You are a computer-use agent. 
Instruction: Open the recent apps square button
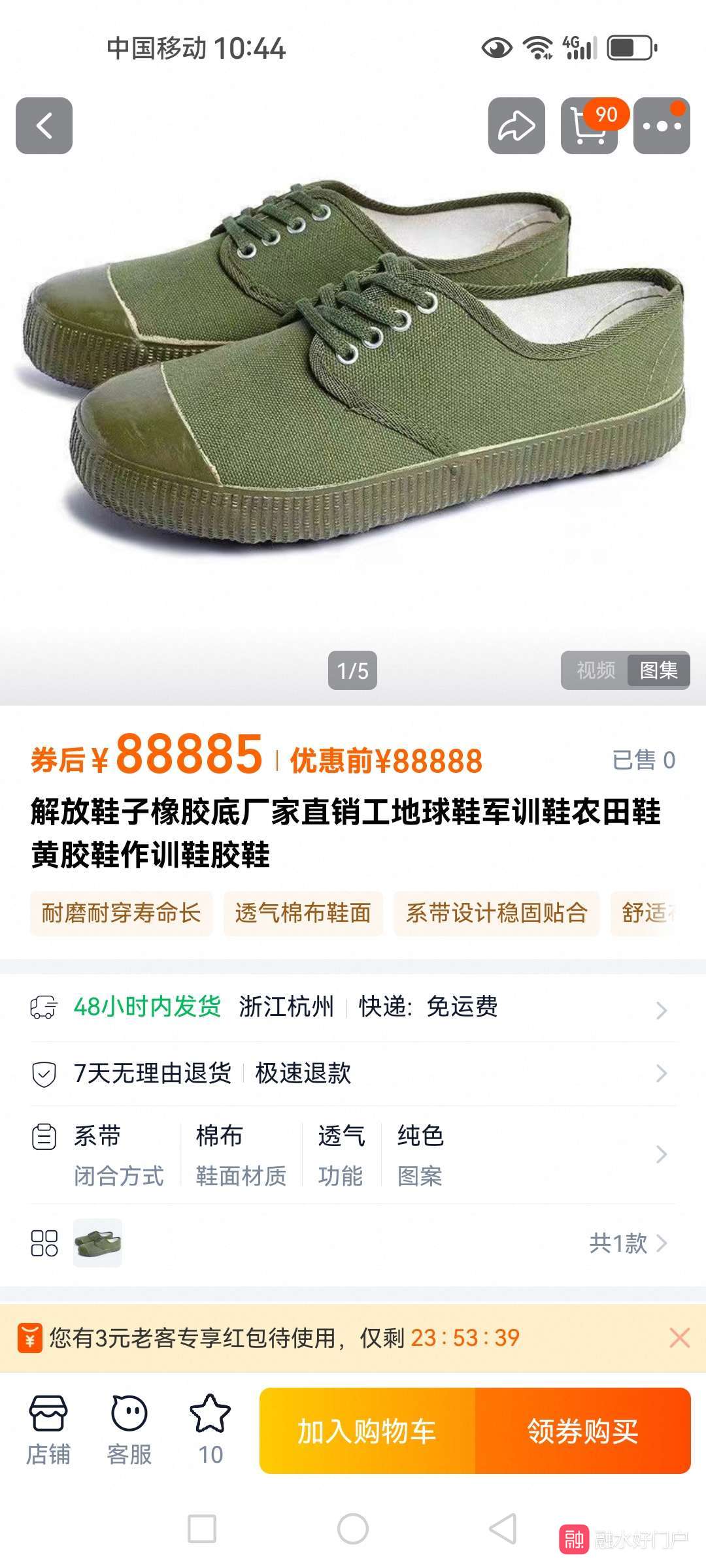pyautogui.click(x=202, y=1529)
